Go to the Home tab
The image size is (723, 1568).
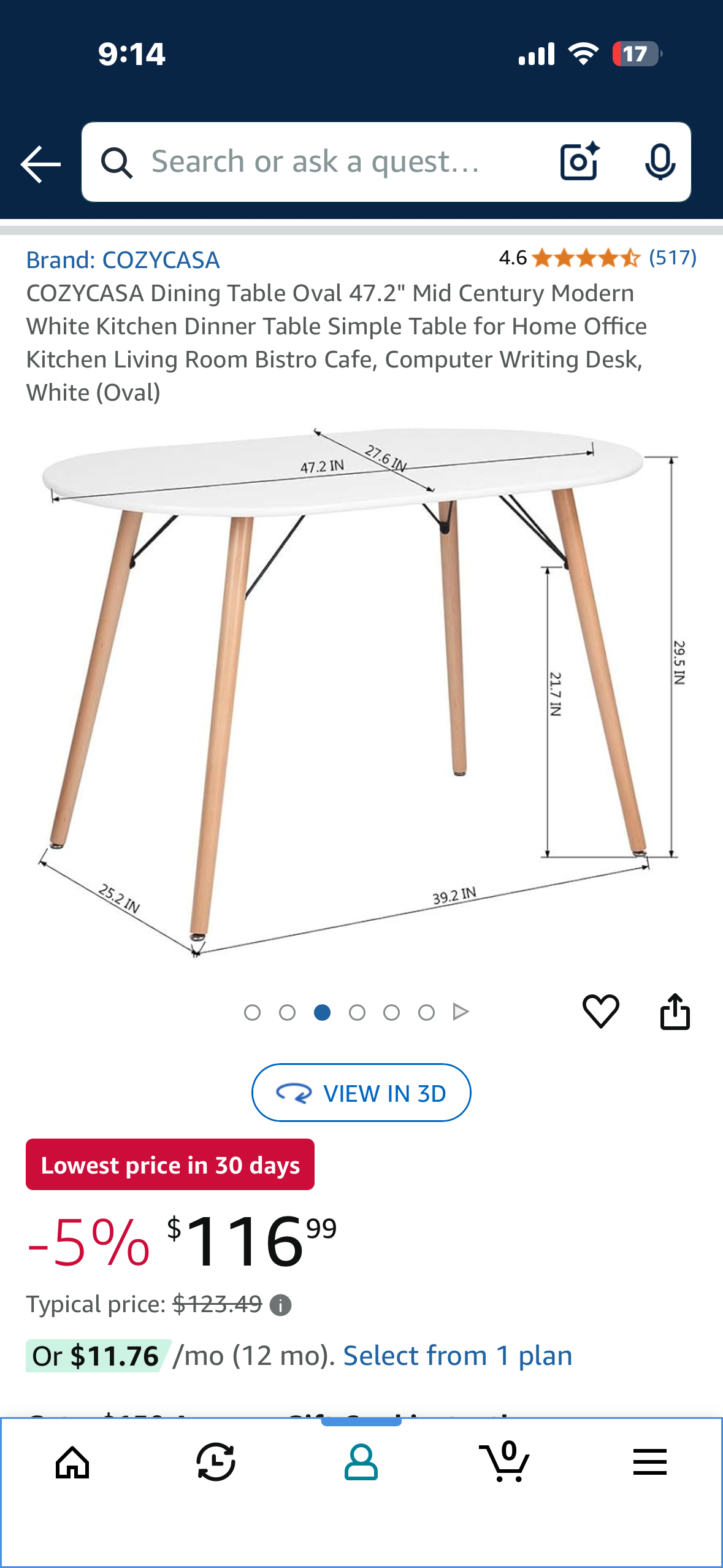tap(72, 1462)
